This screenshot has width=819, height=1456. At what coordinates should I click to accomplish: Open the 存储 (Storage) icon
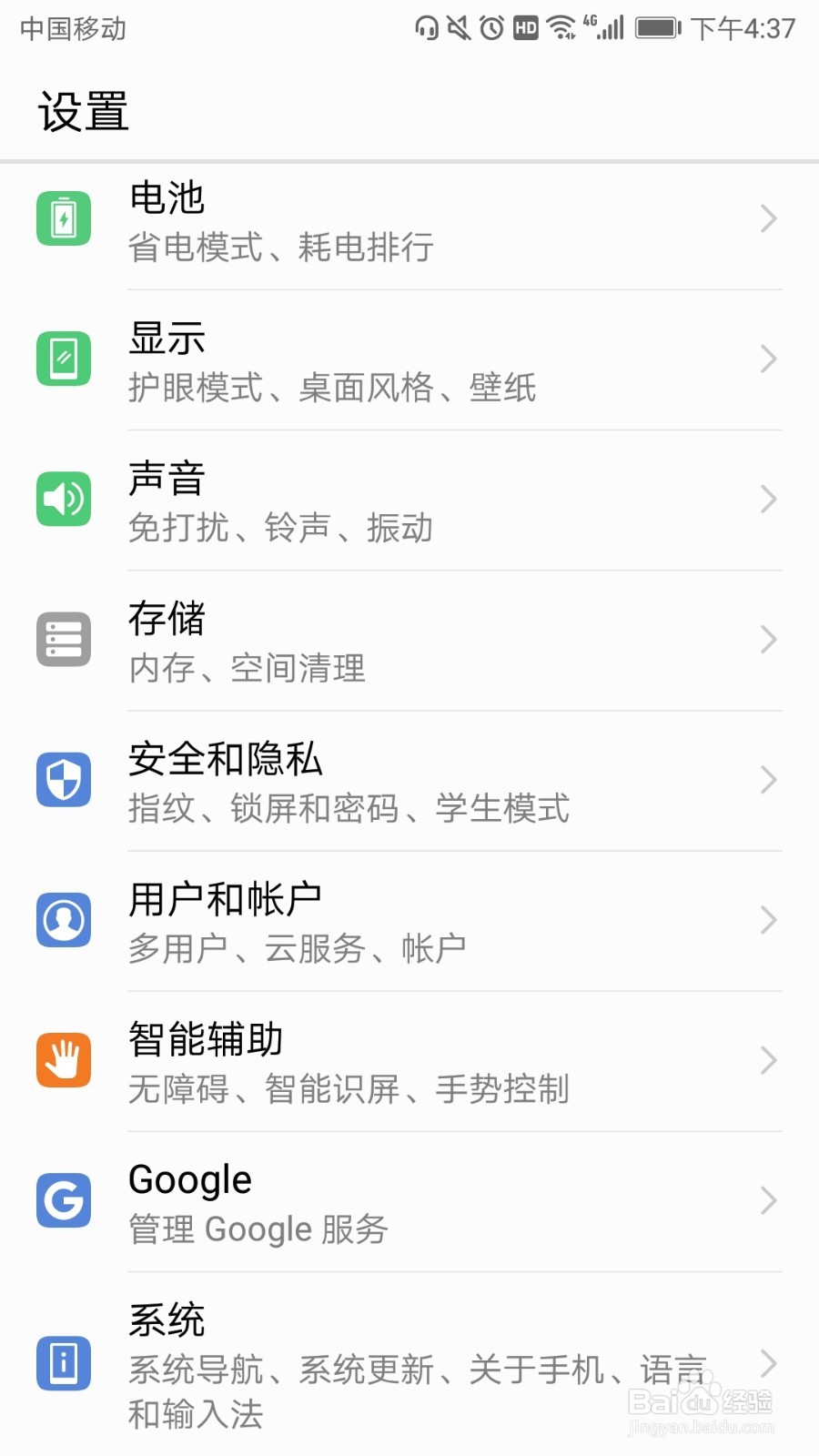click(63, 639)
